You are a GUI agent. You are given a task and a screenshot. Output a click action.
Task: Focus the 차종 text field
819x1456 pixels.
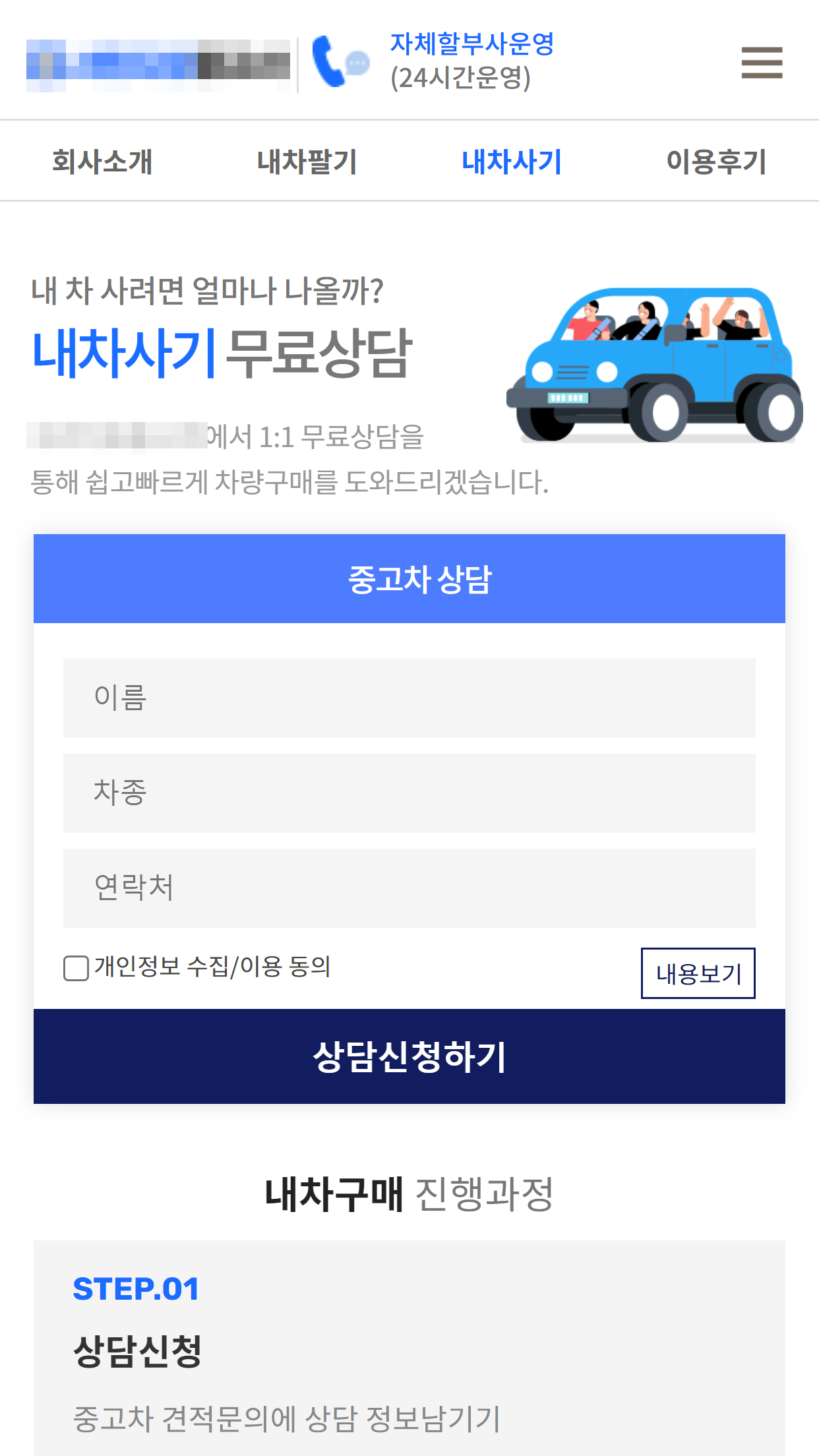[409, 793]
